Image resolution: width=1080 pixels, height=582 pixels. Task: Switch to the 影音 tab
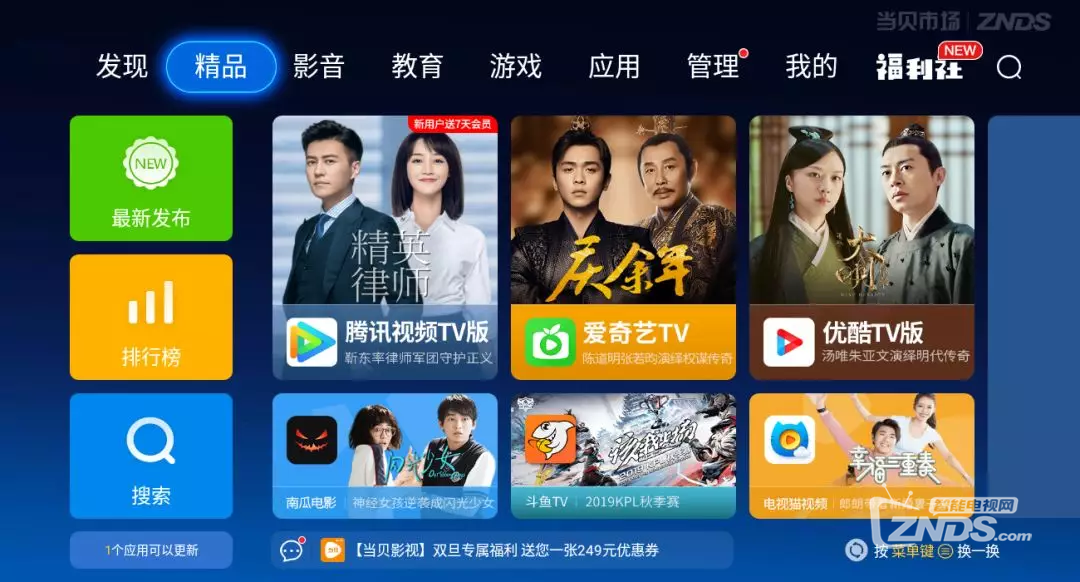(319, 67)
